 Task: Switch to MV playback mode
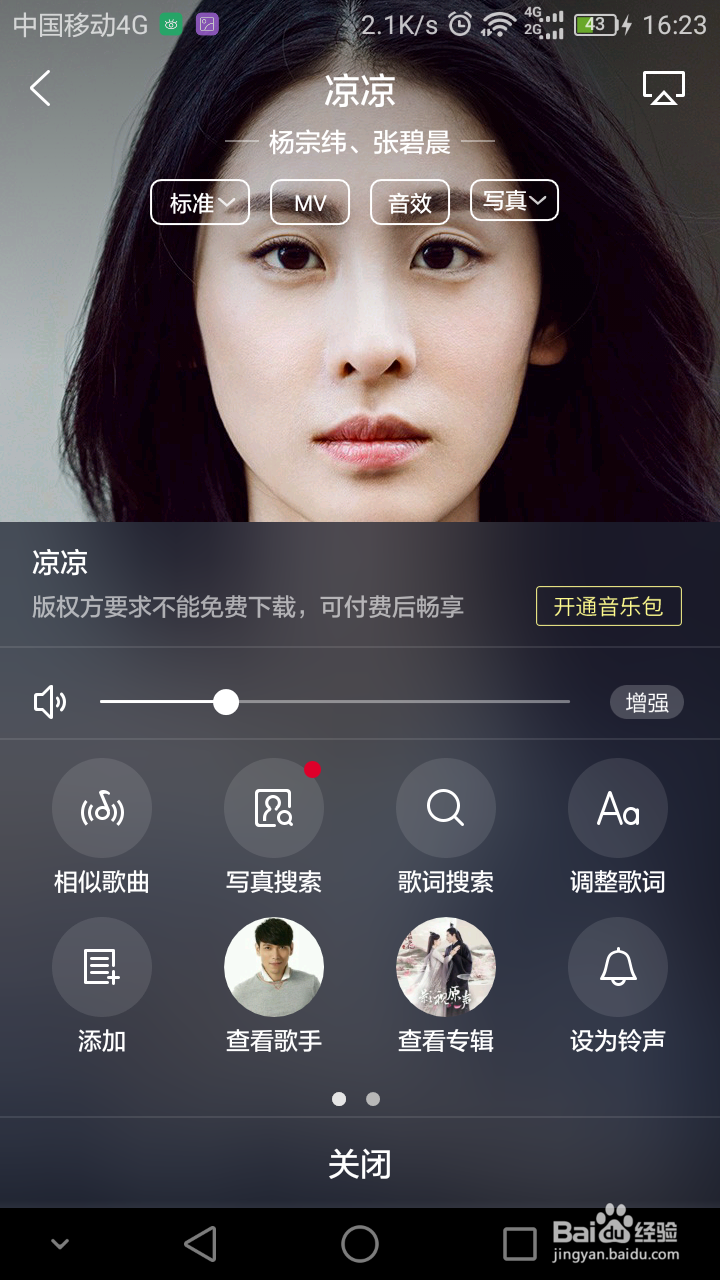pyautogui.click(x=309, y=201)
